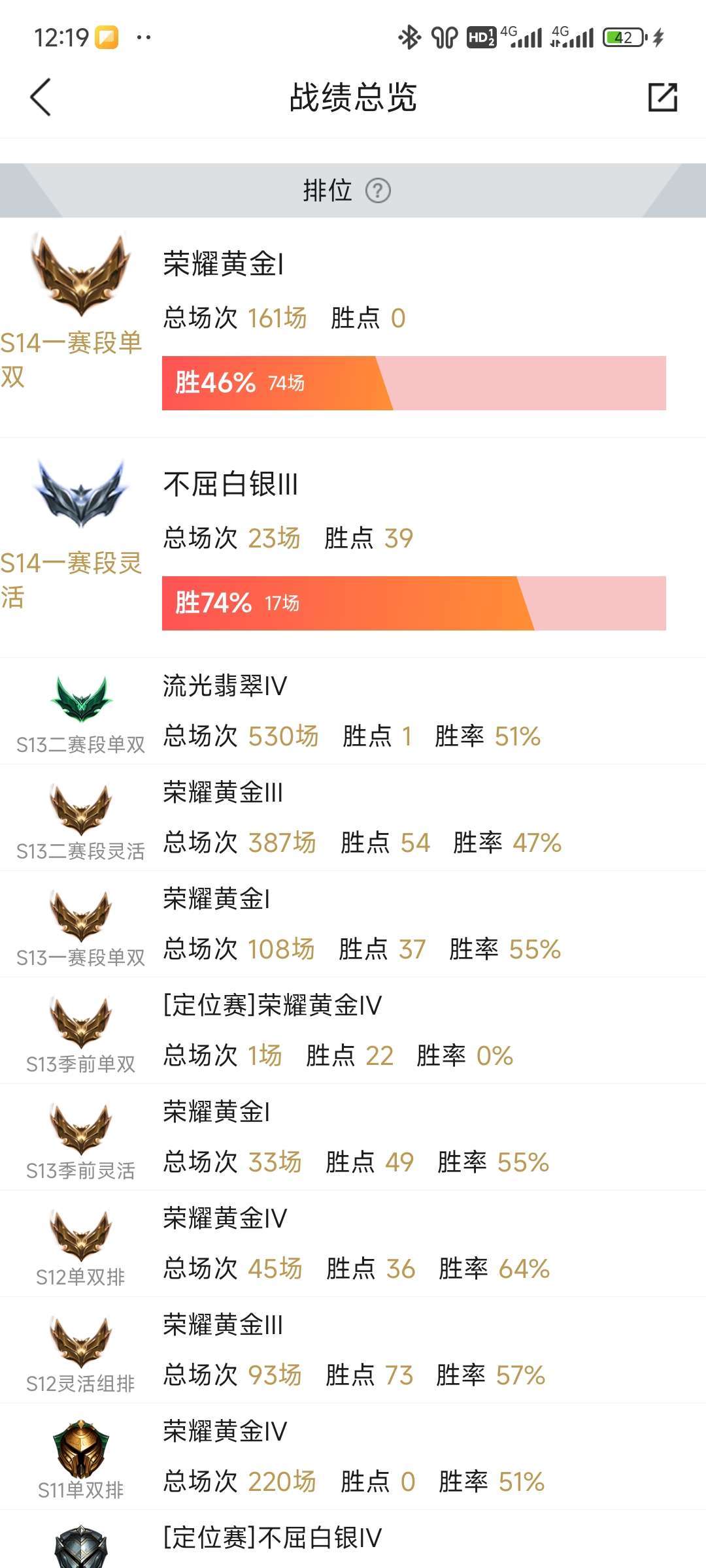Open the help question mark beside 排位

[x=379, y=191]
